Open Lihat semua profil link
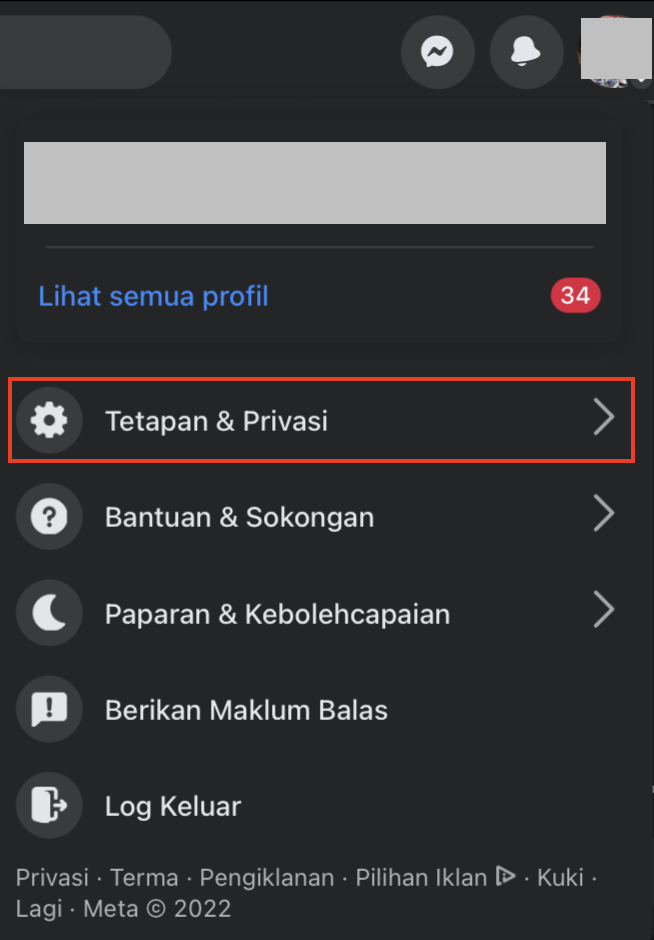654x940 pixels. [153, 296]
